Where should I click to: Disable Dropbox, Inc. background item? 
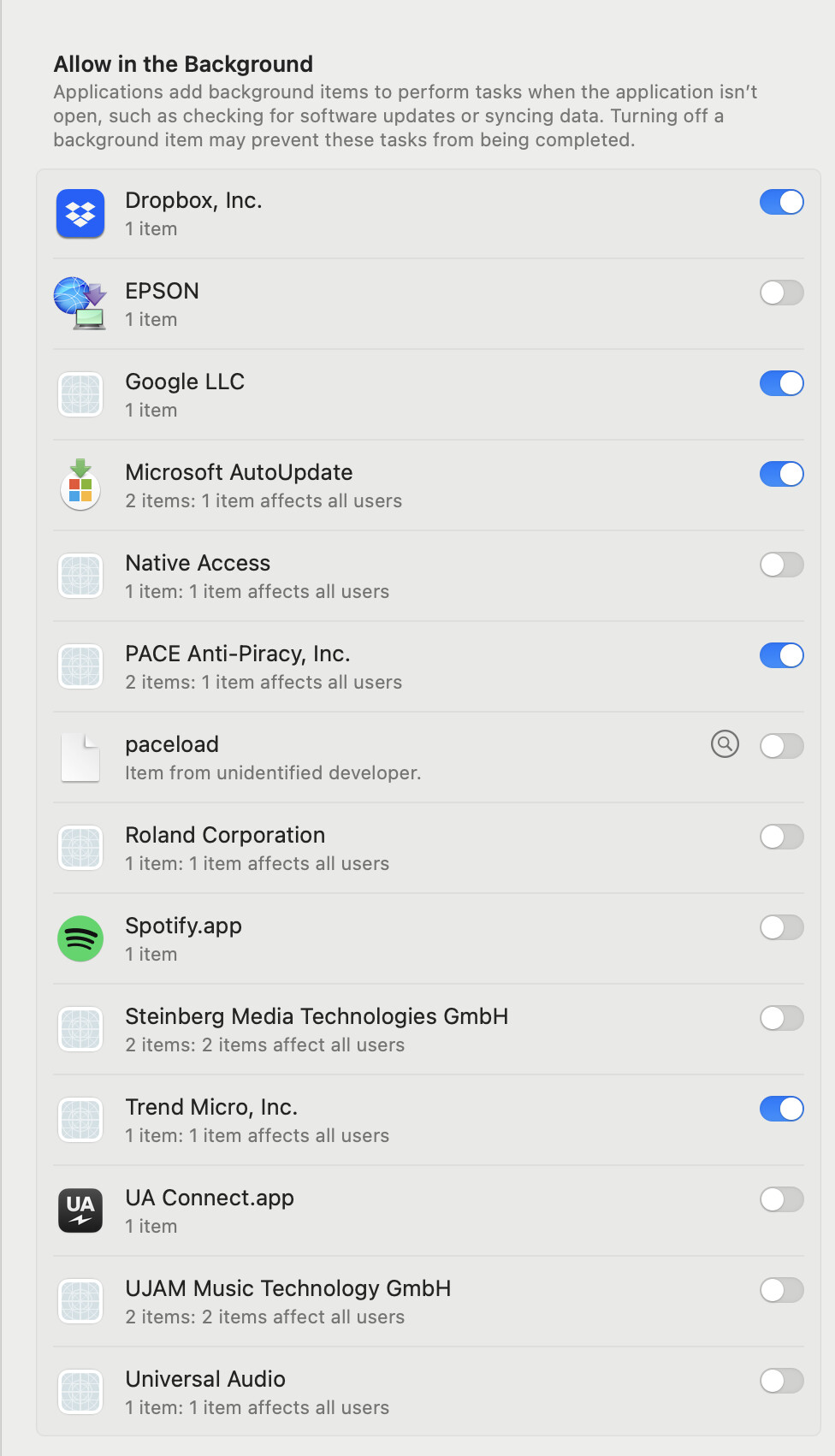781,202
